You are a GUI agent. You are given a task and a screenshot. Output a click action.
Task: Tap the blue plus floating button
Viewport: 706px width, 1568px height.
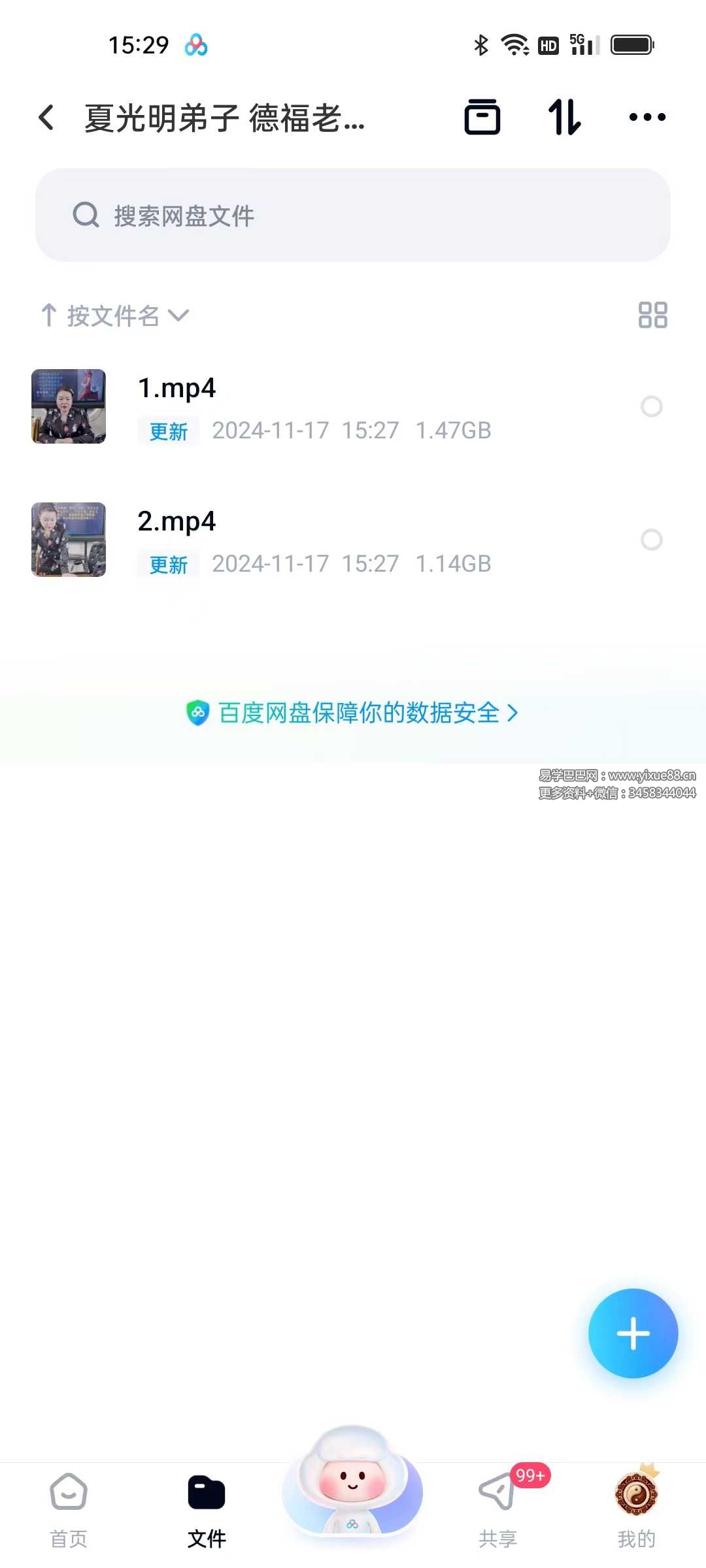click(633, 1333)
